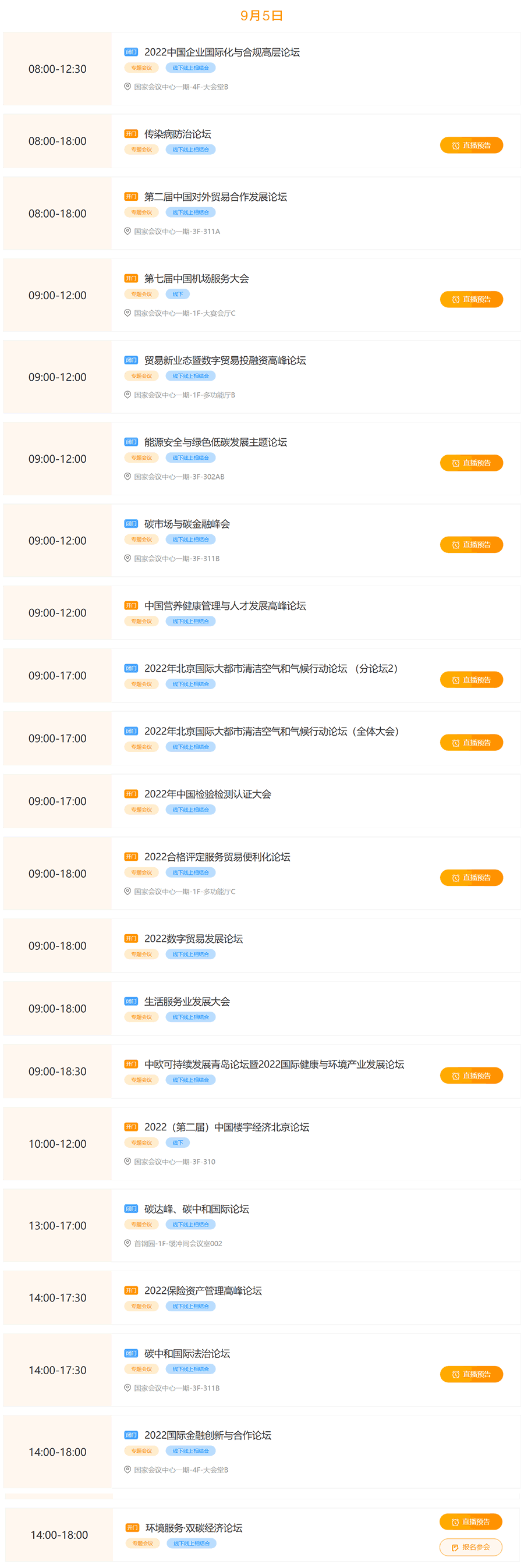
Task: View 生活服务业发展大会 details
Action: tap(187, 1002)
